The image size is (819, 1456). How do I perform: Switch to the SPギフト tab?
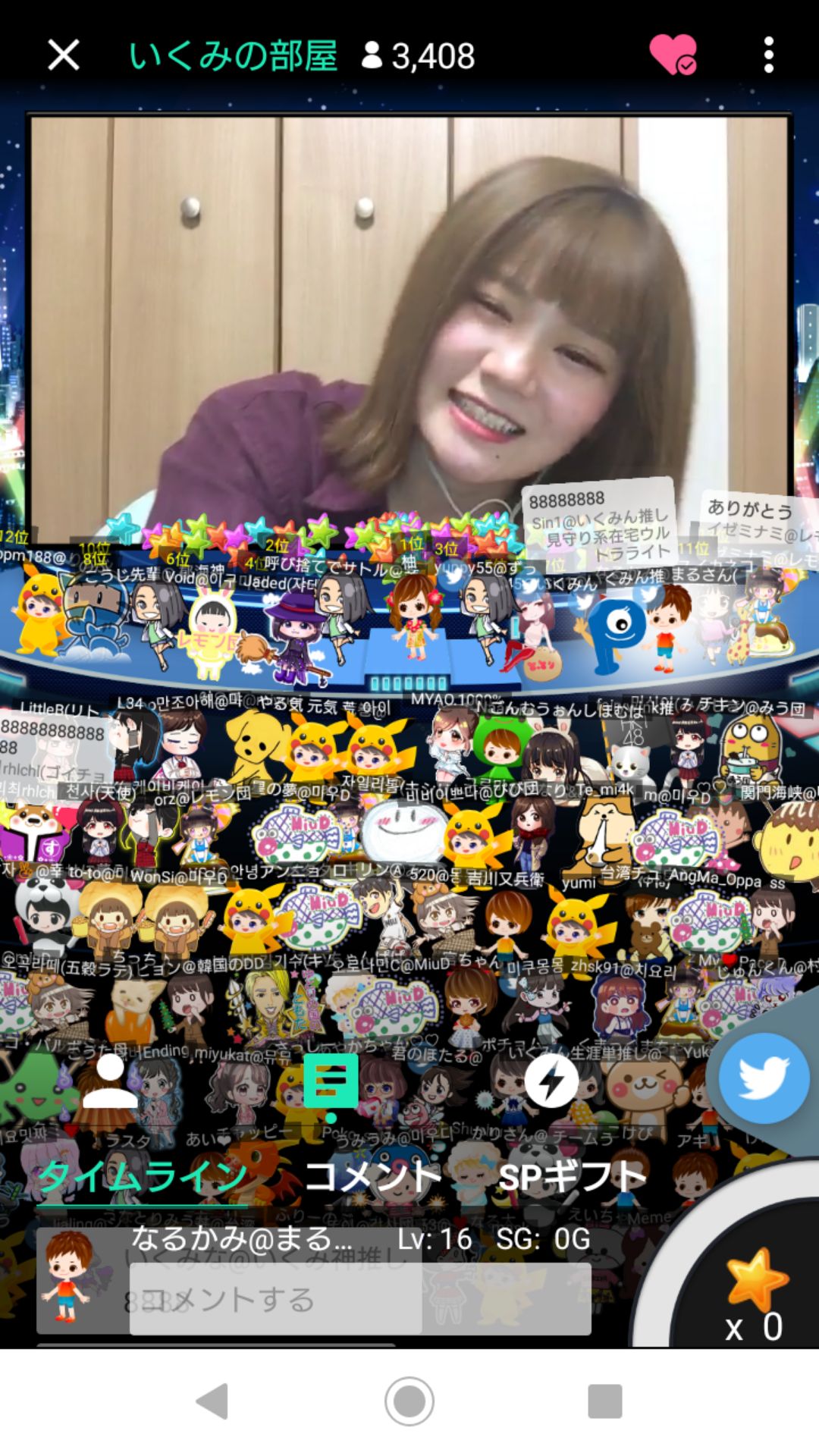pos(572,1177)
